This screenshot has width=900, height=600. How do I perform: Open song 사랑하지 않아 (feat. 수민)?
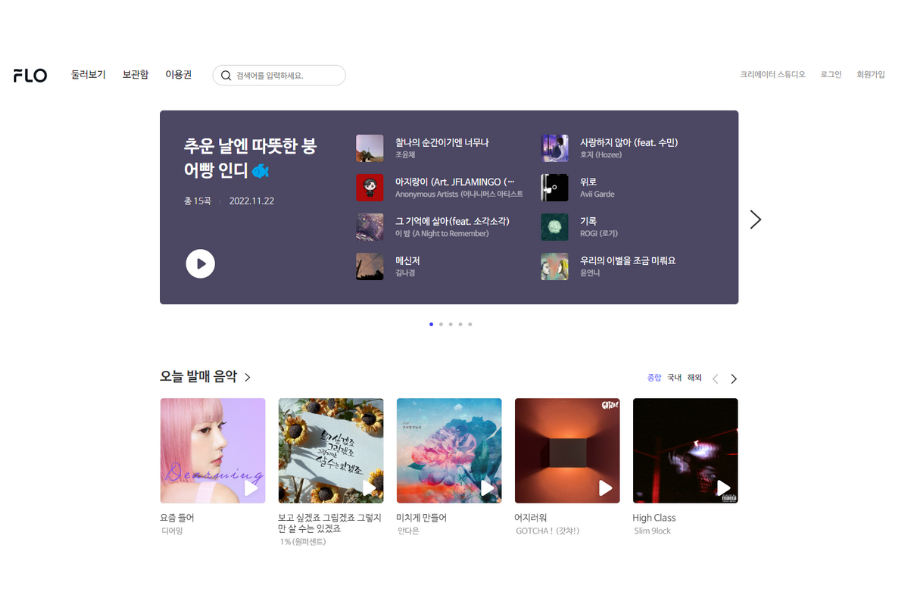(x=628, y=143)
